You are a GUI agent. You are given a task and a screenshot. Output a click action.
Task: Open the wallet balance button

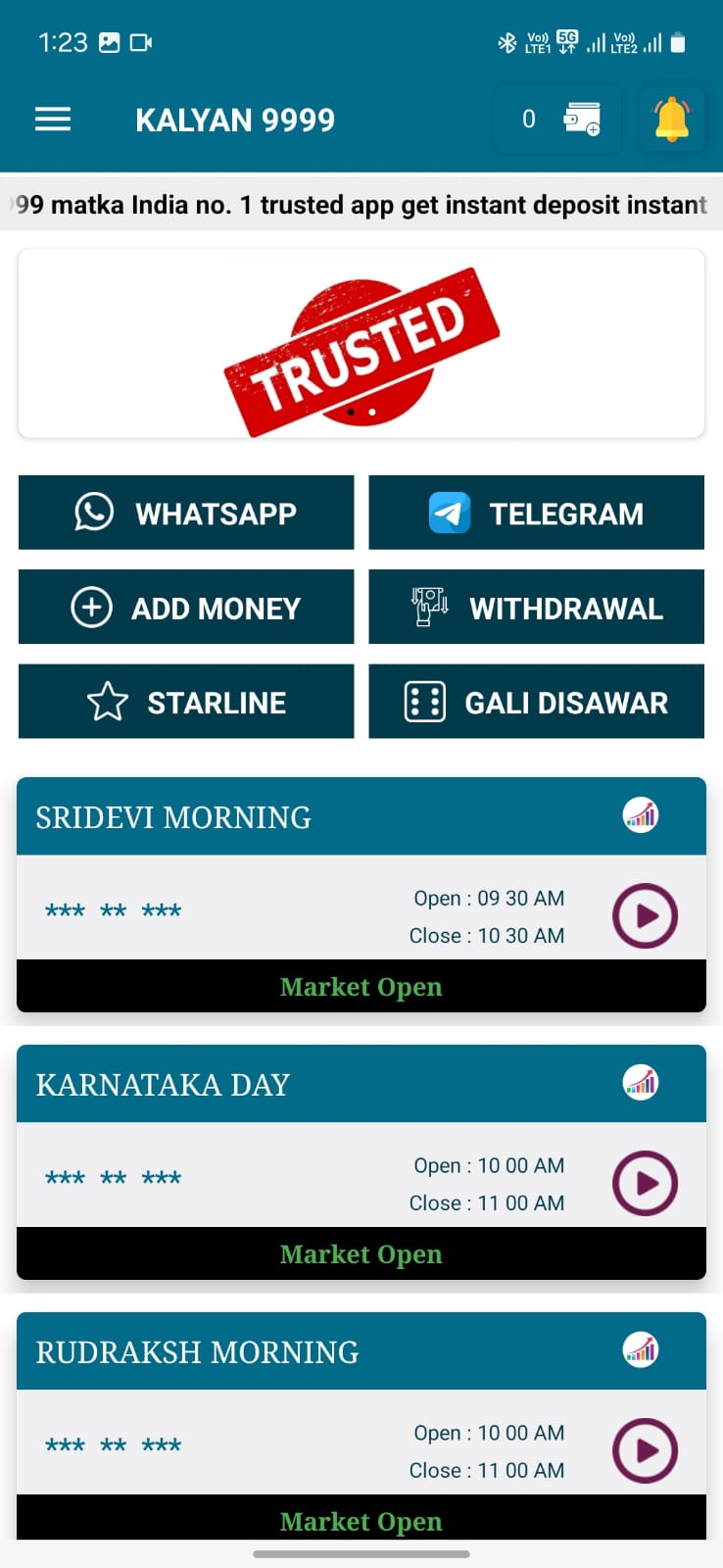pyautogui.click(x=558, y=120)
